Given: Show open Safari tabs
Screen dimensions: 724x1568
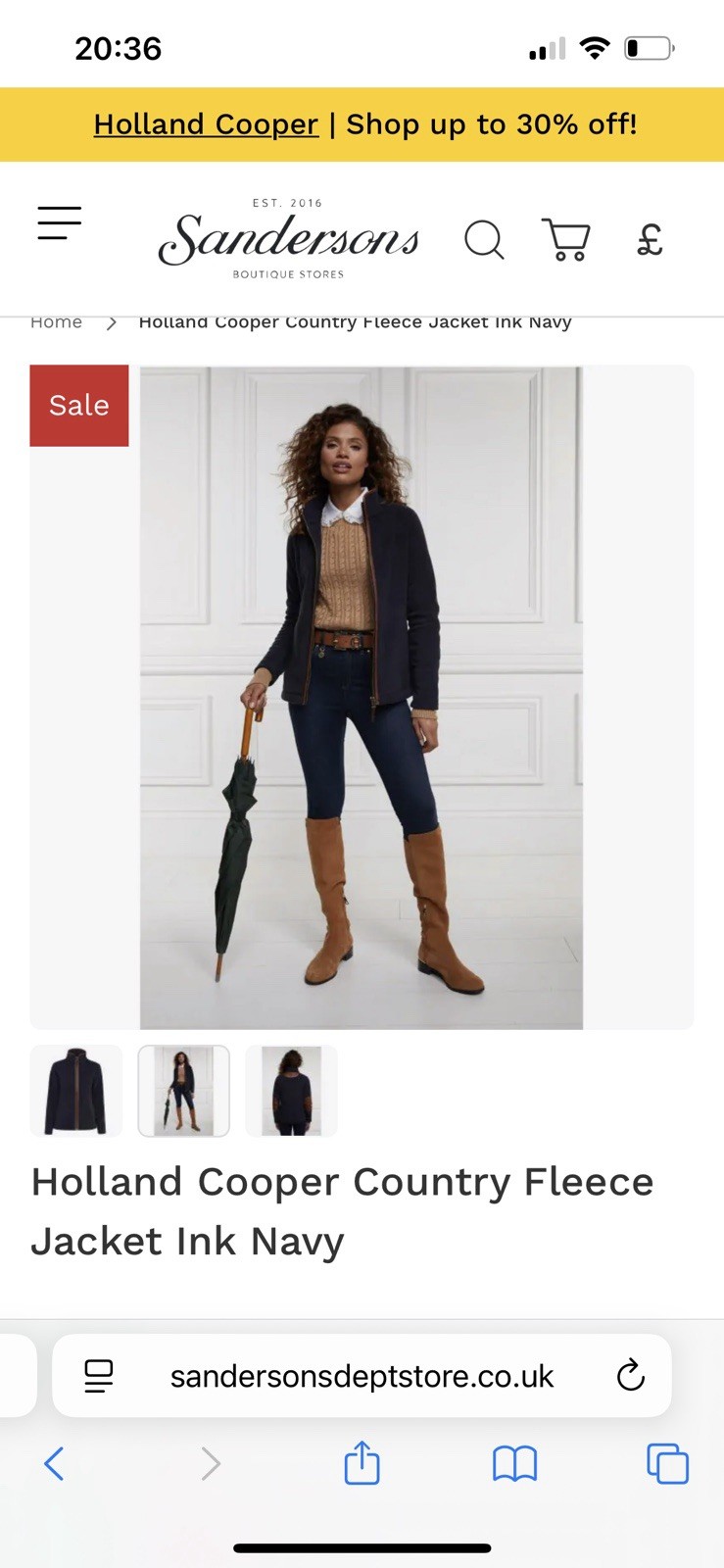Looking at the screenshot, I should click(667, 1464).
